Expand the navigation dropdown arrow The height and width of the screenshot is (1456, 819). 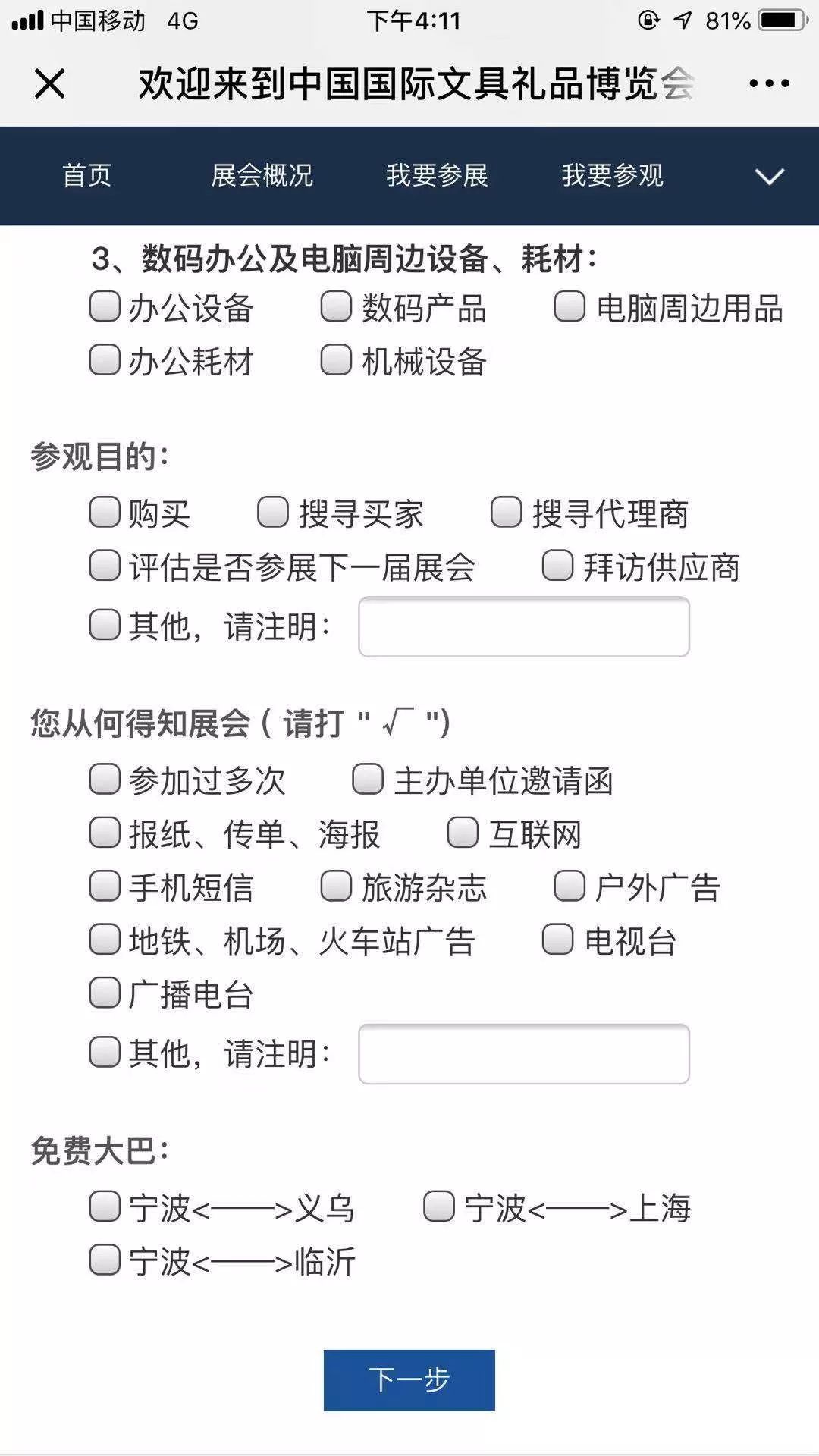(770, 177)
